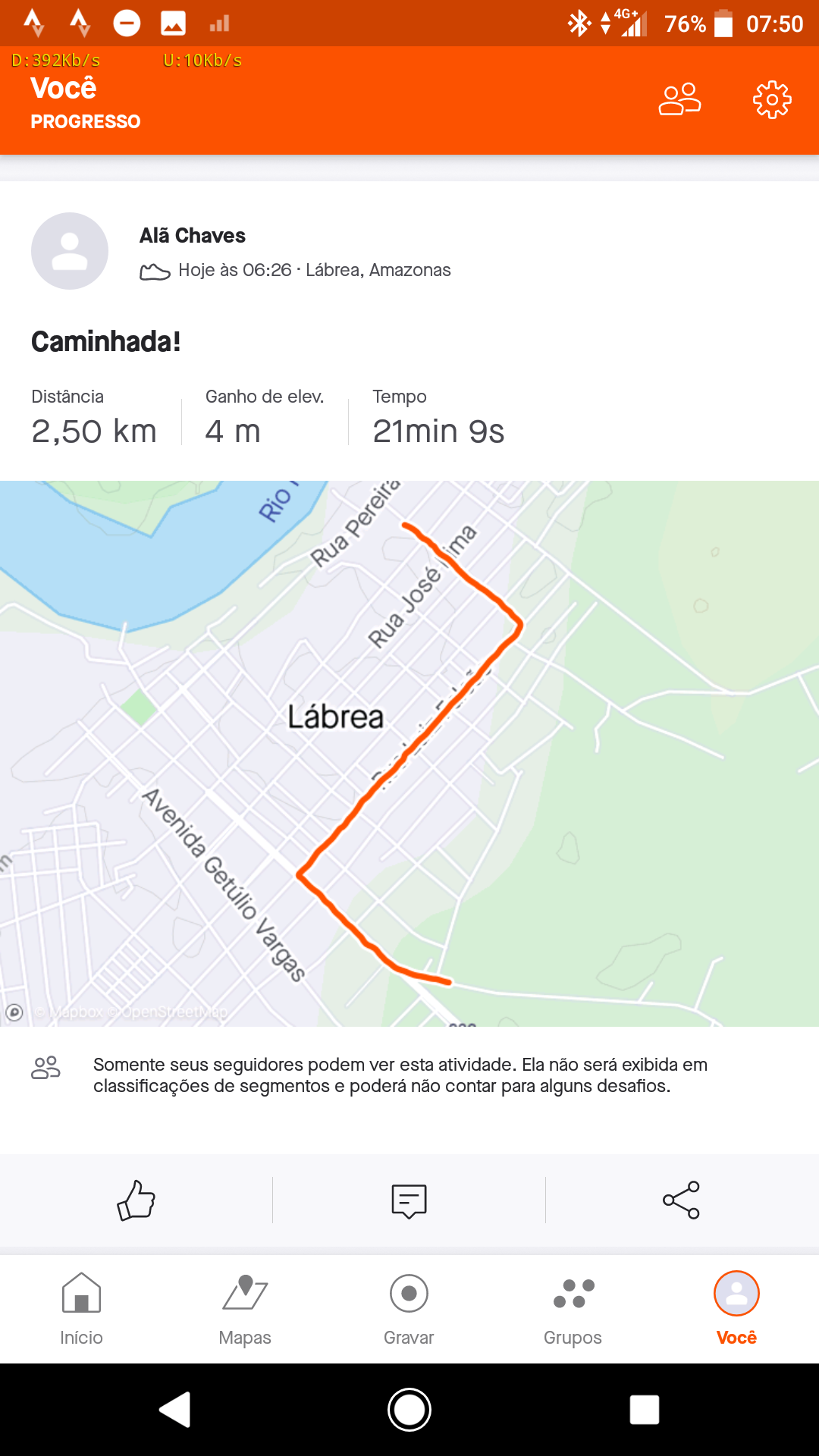Open the Gravar tab

409,1309
